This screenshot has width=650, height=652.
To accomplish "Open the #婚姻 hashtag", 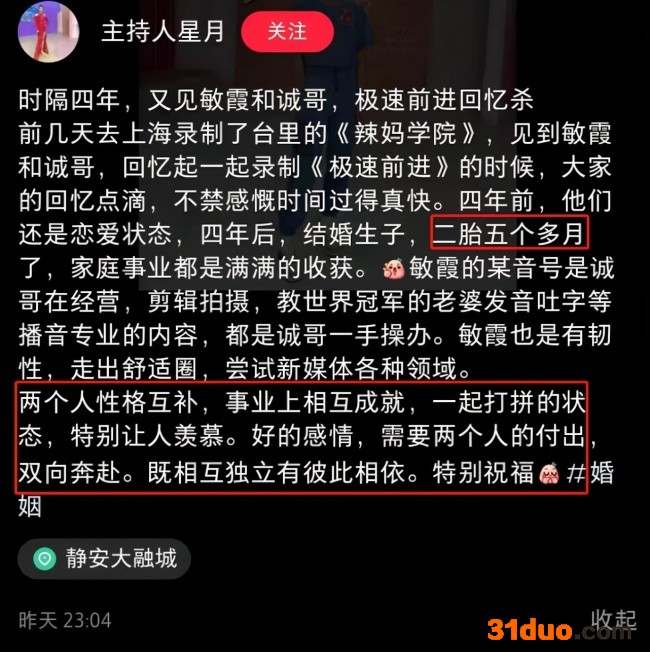I will coord(590,473).
